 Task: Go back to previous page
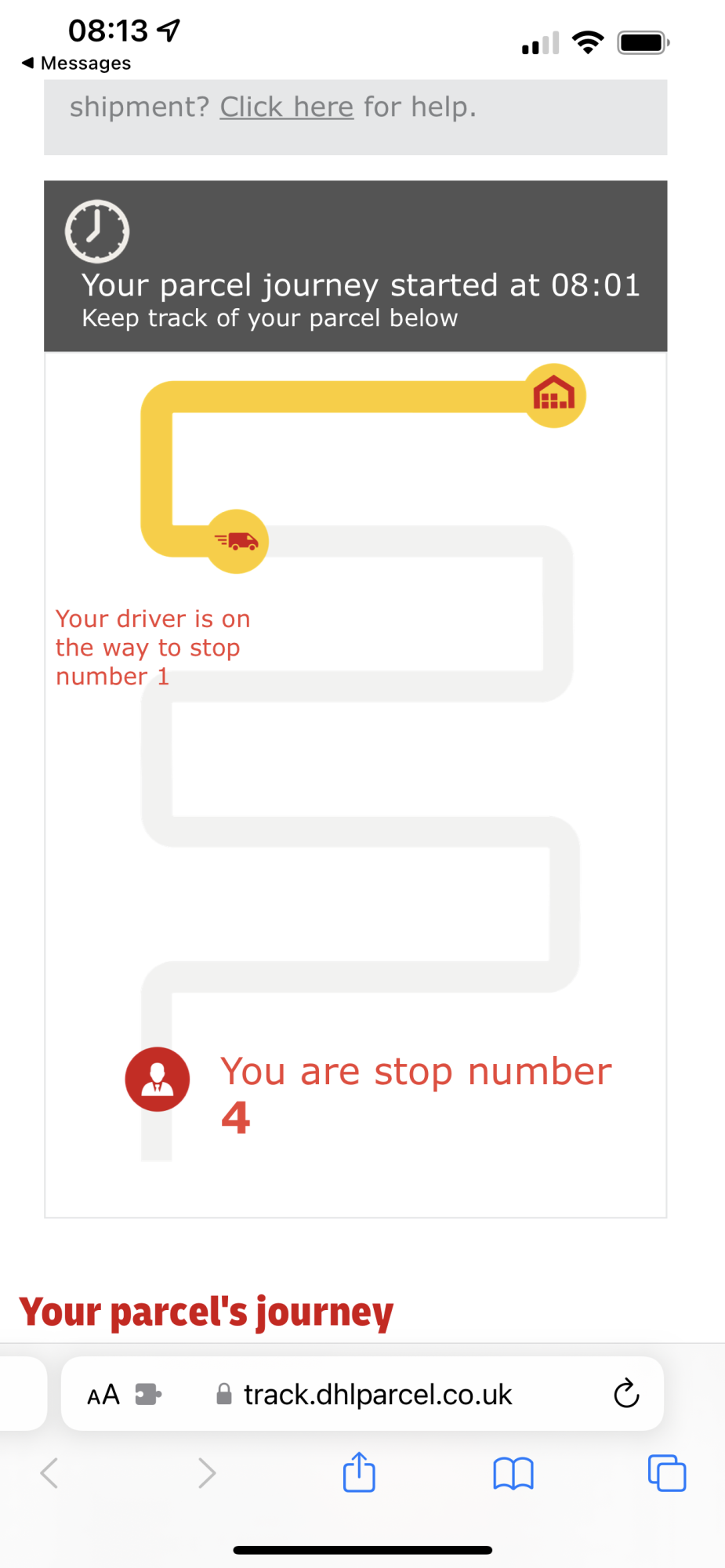[x=49, y=1473]
